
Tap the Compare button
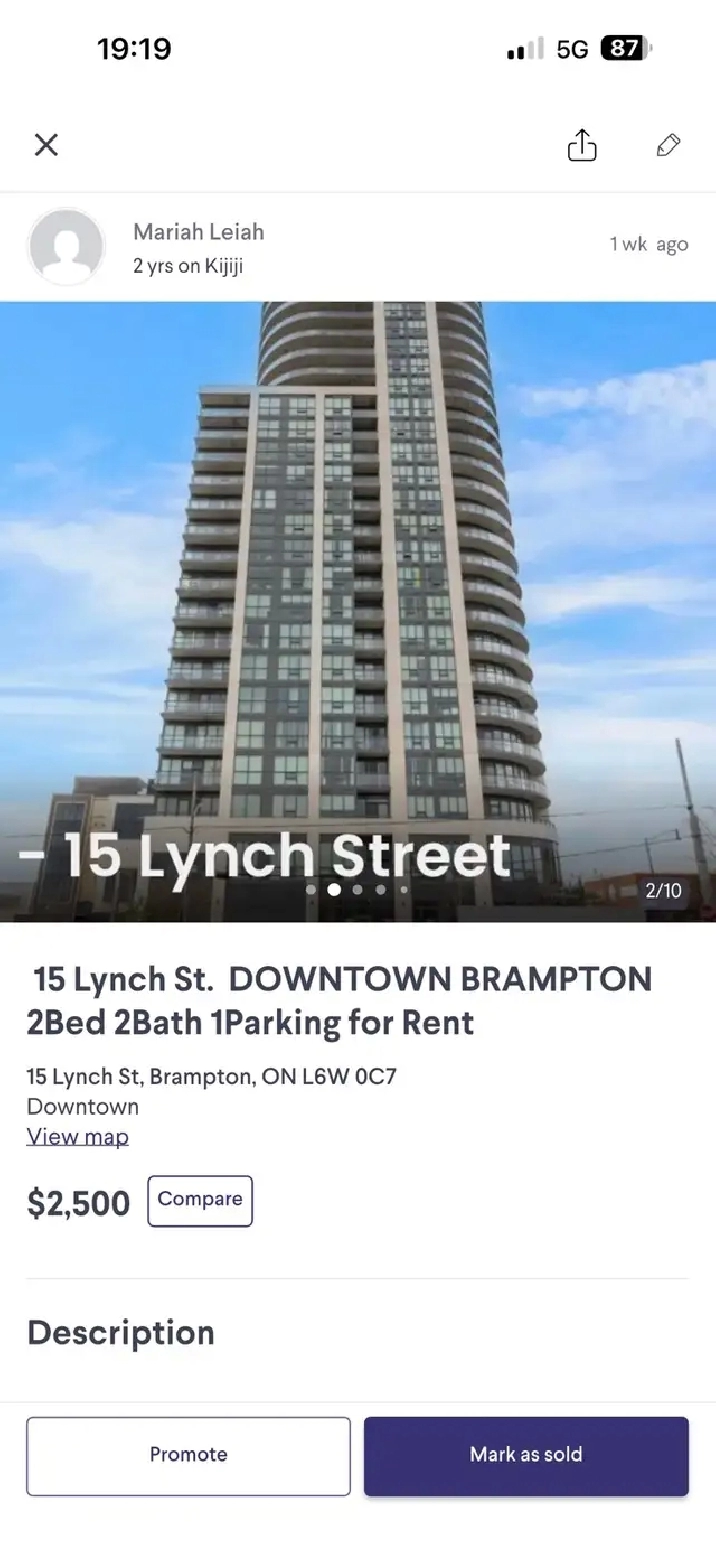click(x=200, y=1200)
